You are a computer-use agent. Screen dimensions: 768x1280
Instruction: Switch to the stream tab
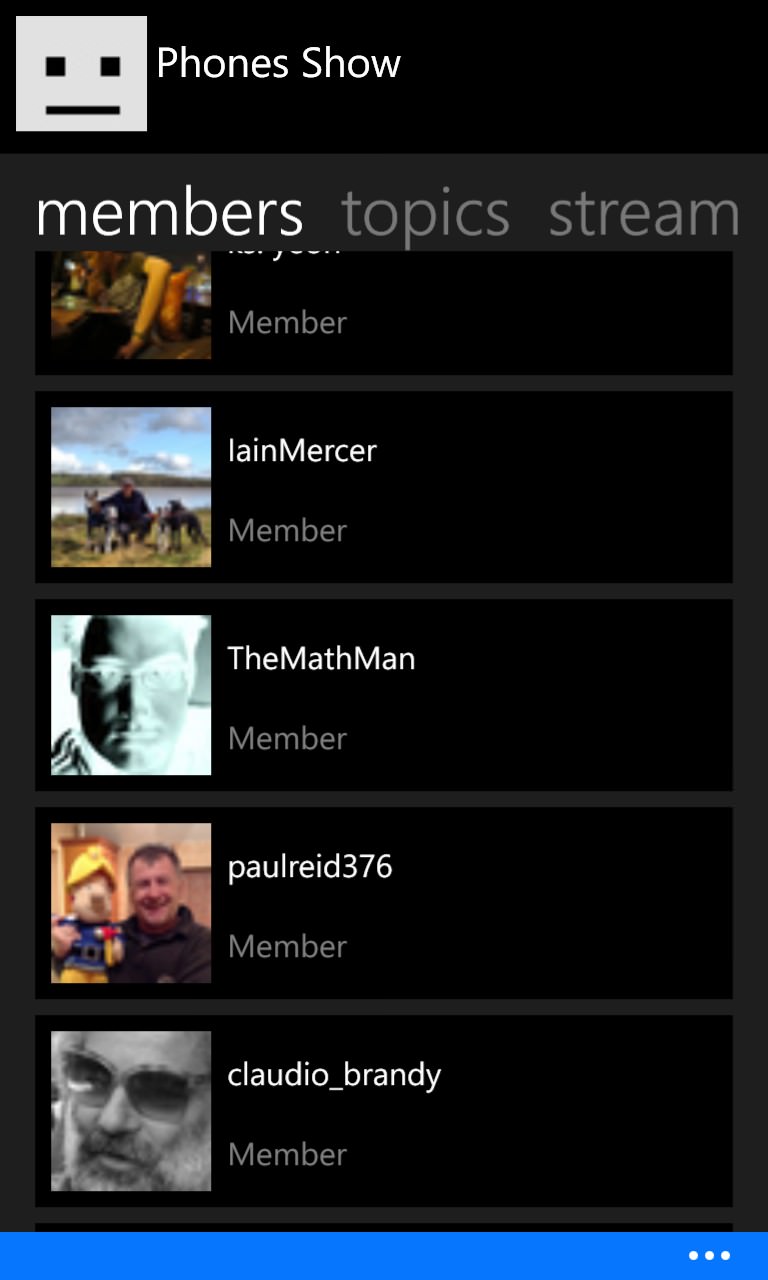coord(644,213)
